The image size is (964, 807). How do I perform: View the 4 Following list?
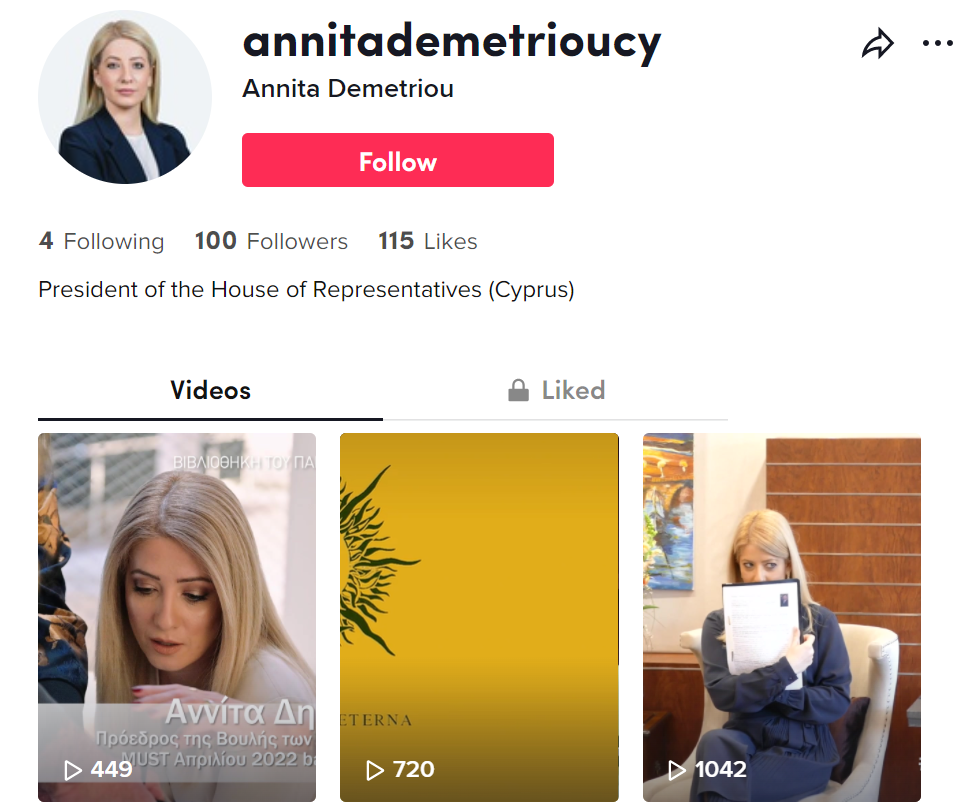coord(101,241)
